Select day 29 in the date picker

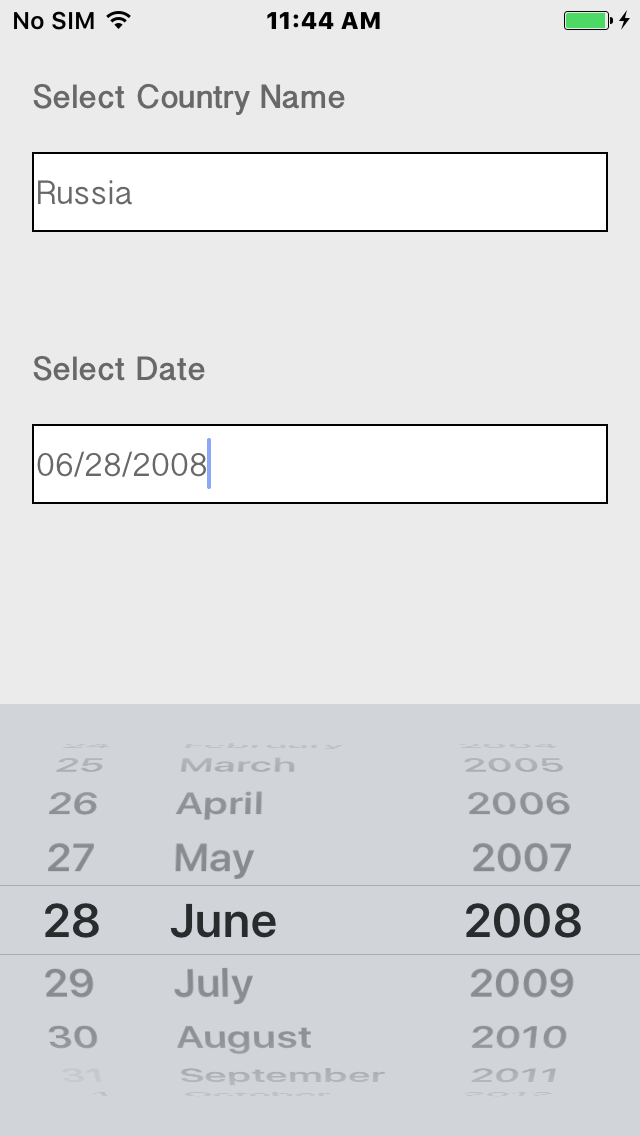pos(70,983)
